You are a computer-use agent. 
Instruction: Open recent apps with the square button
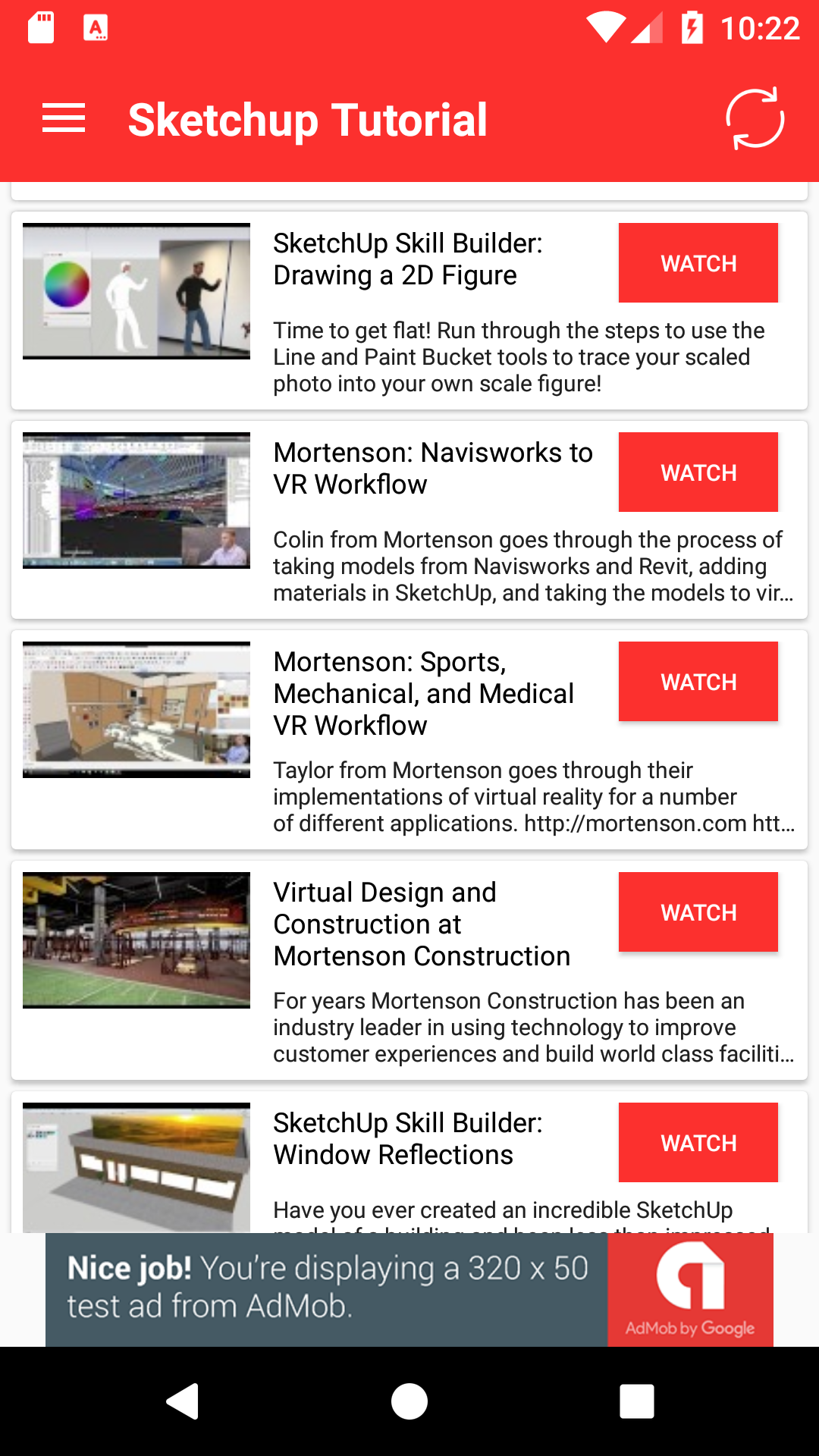pyautogui.click(x=637, y=1400)
